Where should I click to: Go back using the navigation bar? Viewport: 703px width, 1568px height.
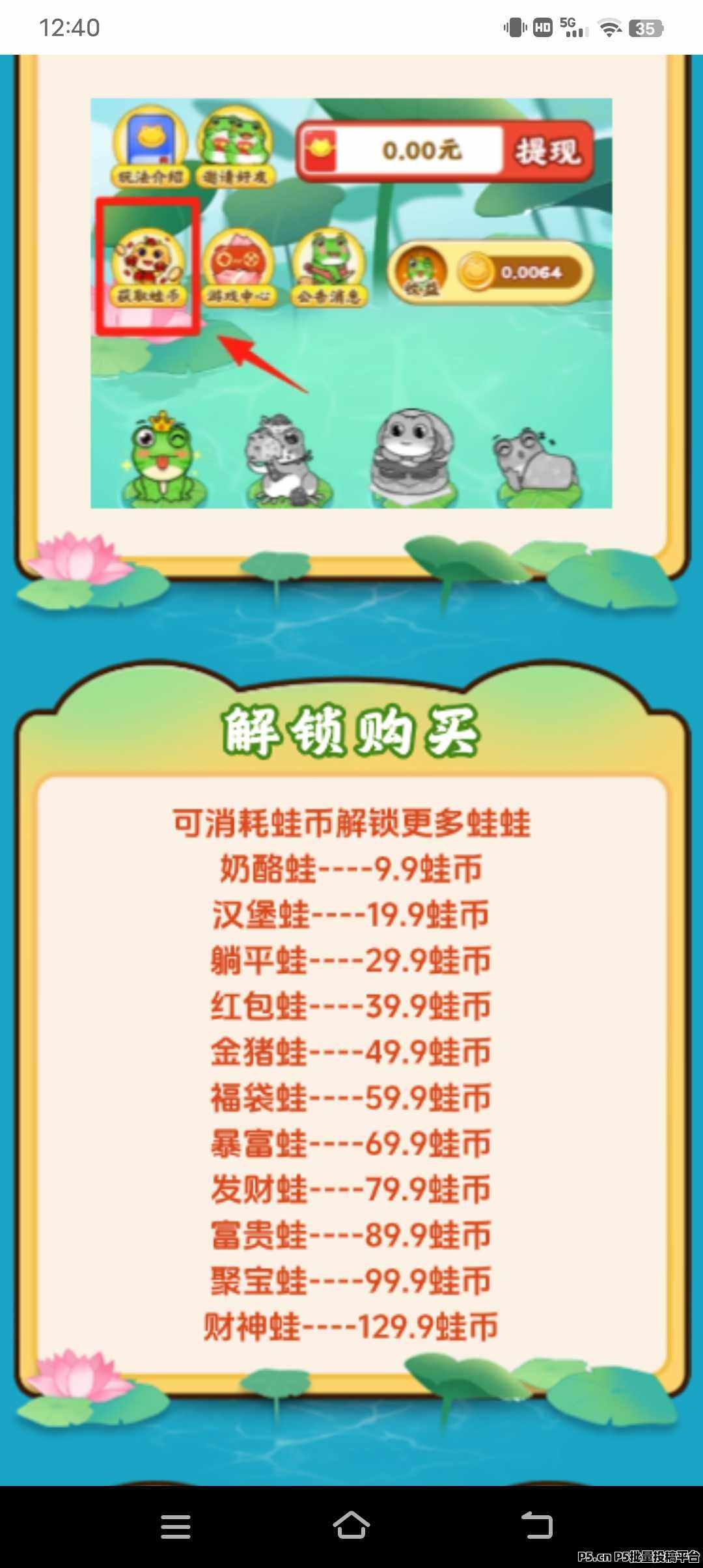pos(537,1525)
